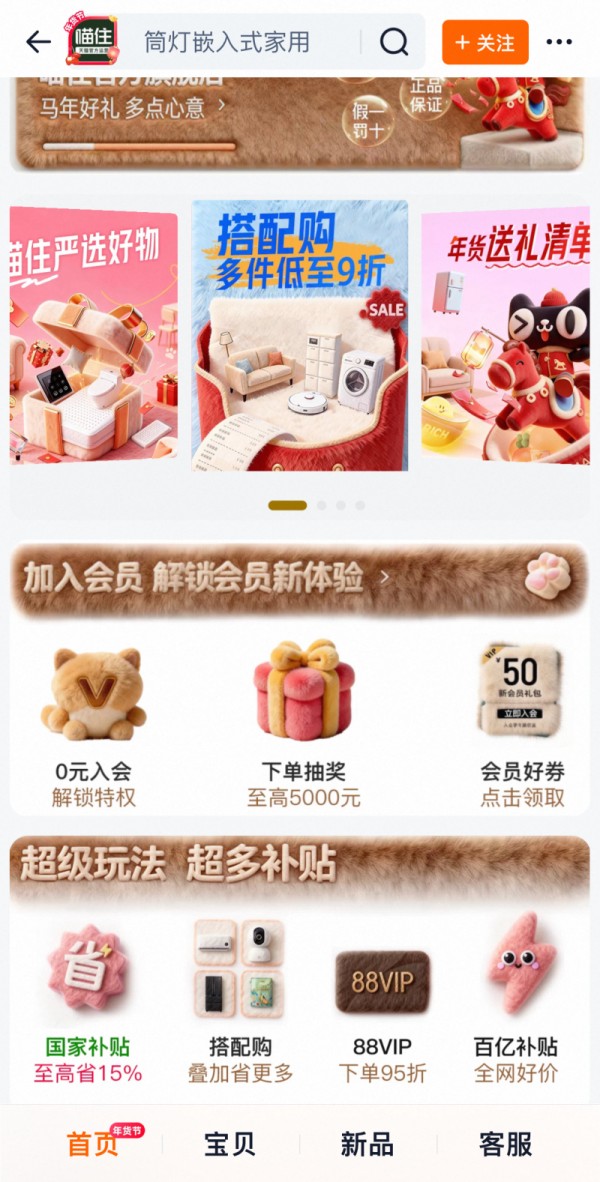Screen dimensions: 600x1182
Task: Open the 搭配购 多件低至9折 banner
Action: pos(300,335)
